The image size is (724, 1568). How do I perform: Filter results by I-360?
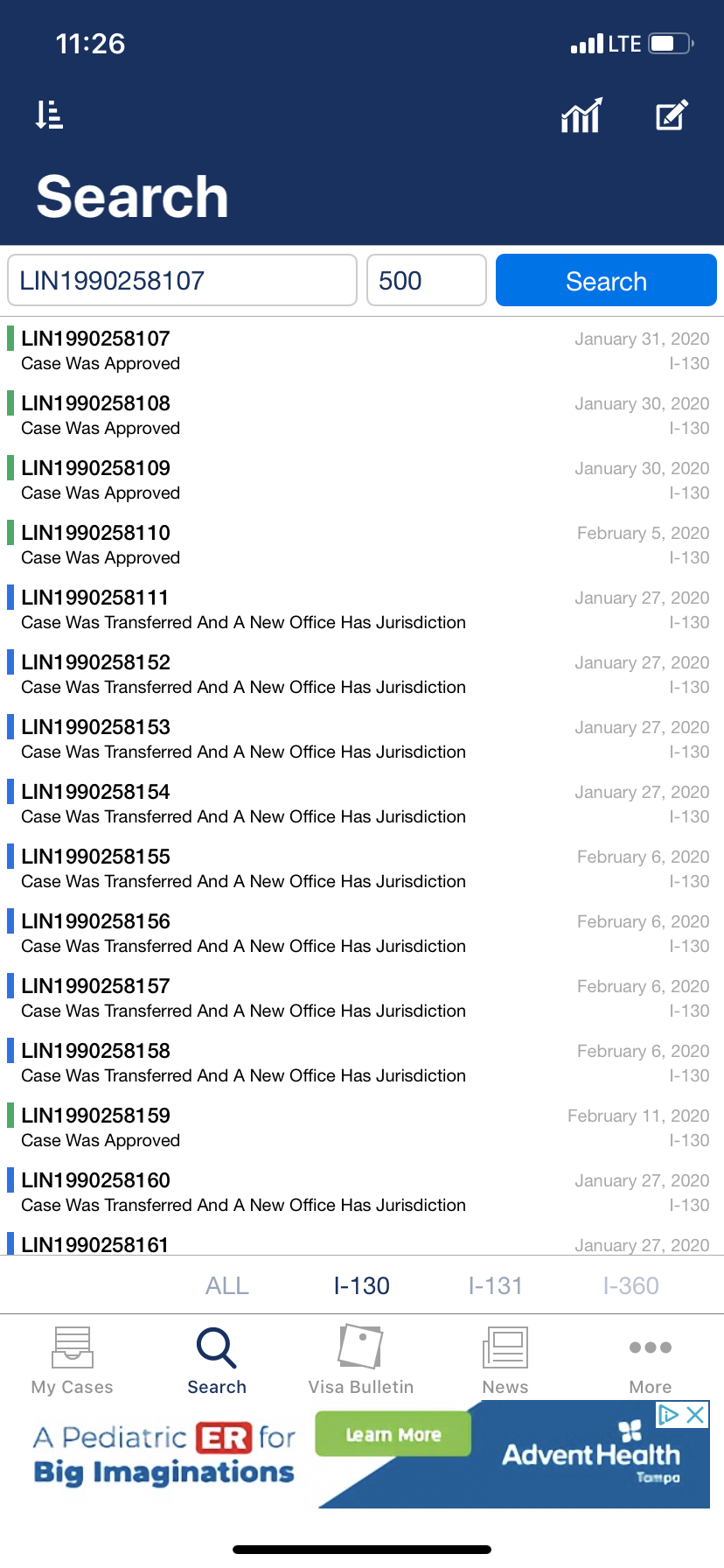630,1285
